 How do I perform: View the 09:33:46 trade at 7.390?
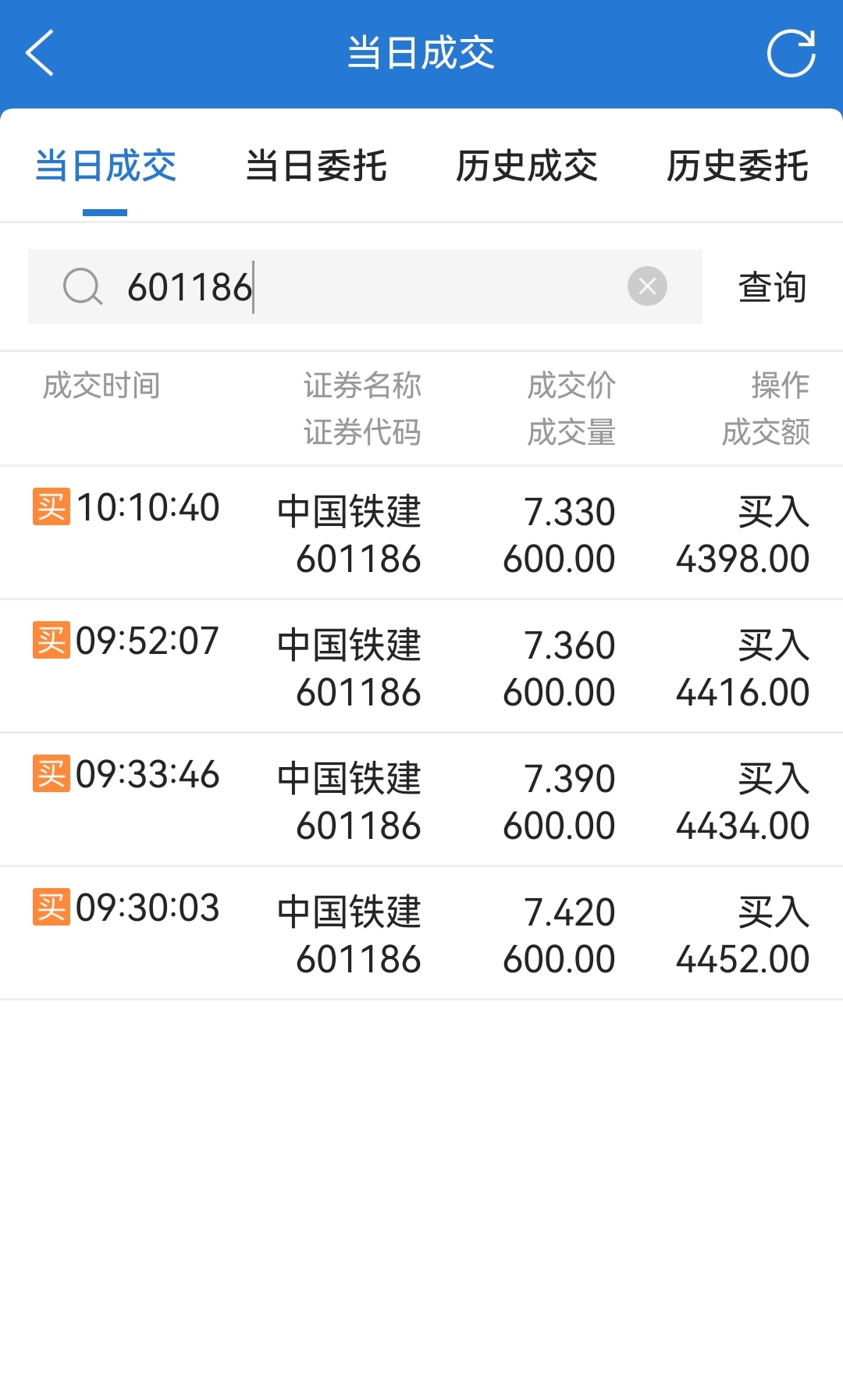(x=421, y=801)
